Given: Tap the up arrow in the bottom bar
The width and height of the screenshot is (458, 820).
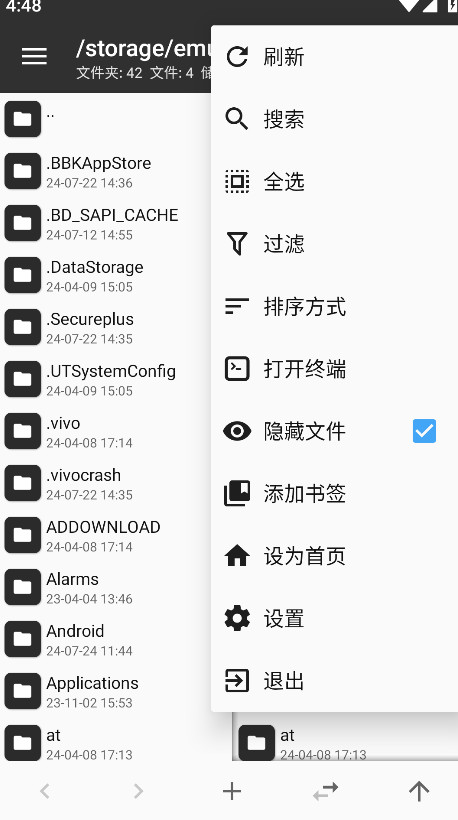Looking at the screenshot, I should coord(419,791).
